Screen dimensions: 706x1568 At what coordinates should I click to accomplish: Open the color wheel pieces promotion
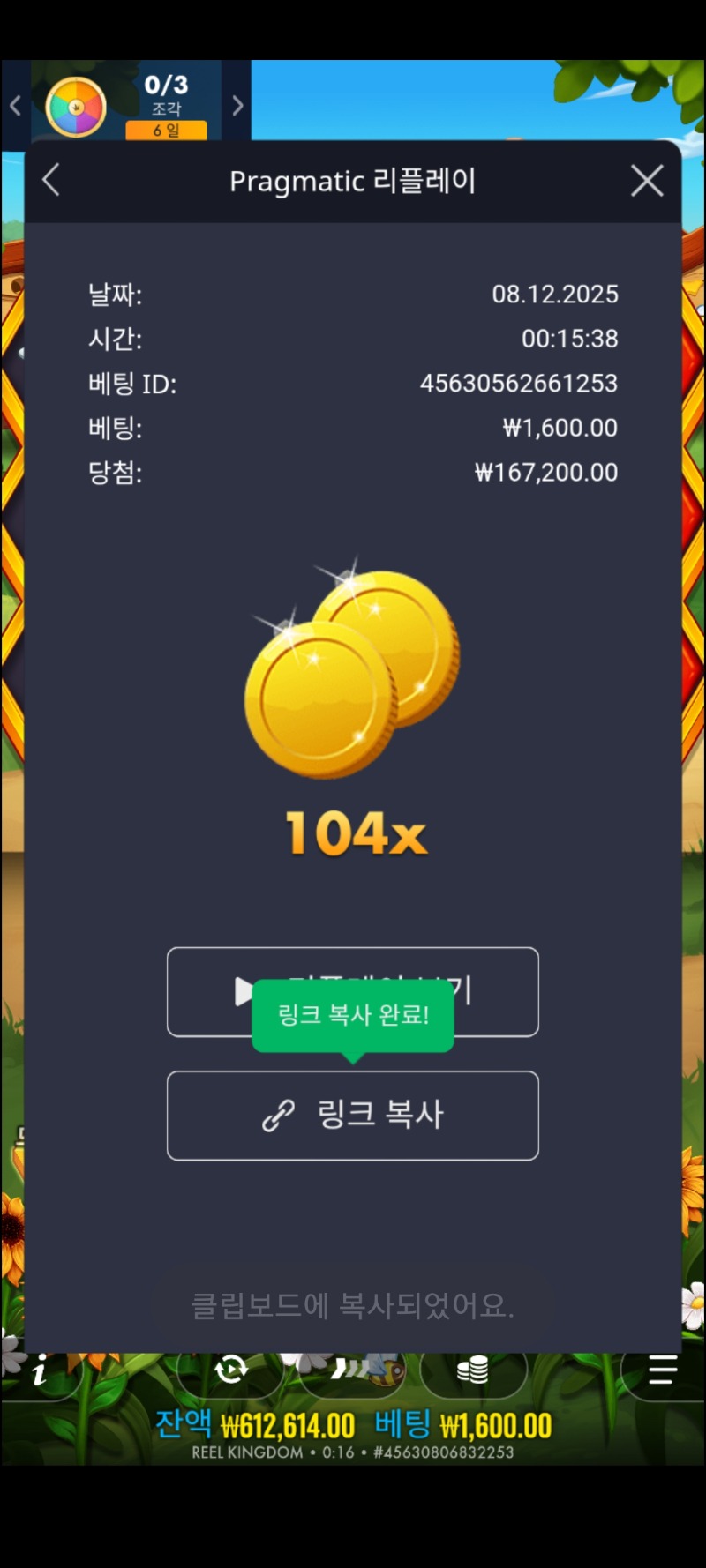pyautogui.click(x=76, y=108)
